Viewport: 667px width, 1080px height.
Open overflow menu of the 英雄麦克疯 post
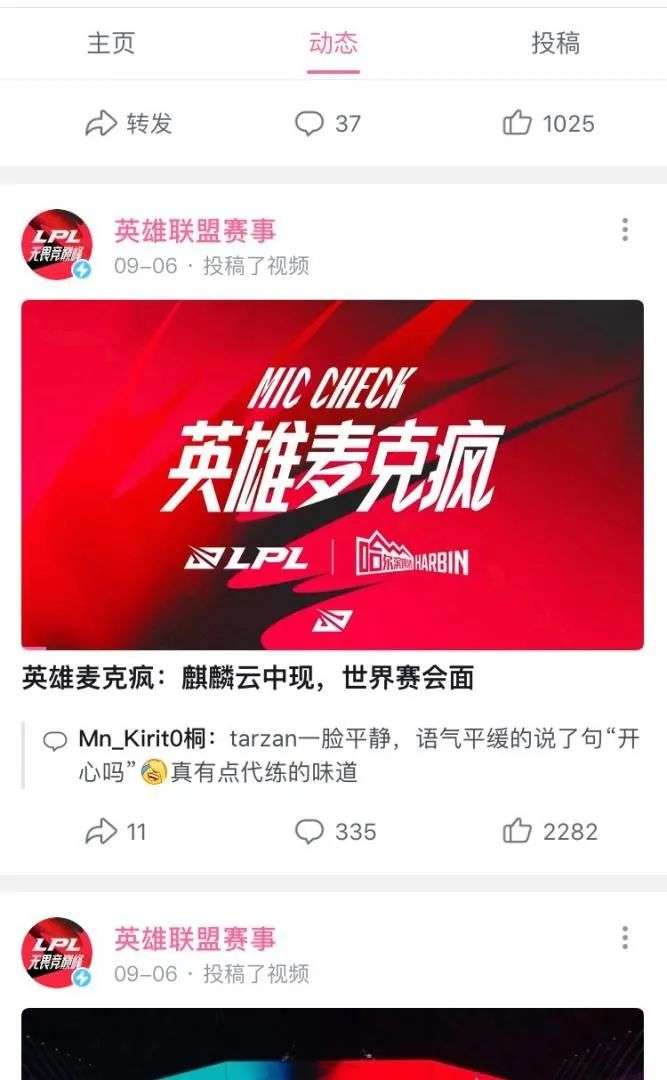625,229
